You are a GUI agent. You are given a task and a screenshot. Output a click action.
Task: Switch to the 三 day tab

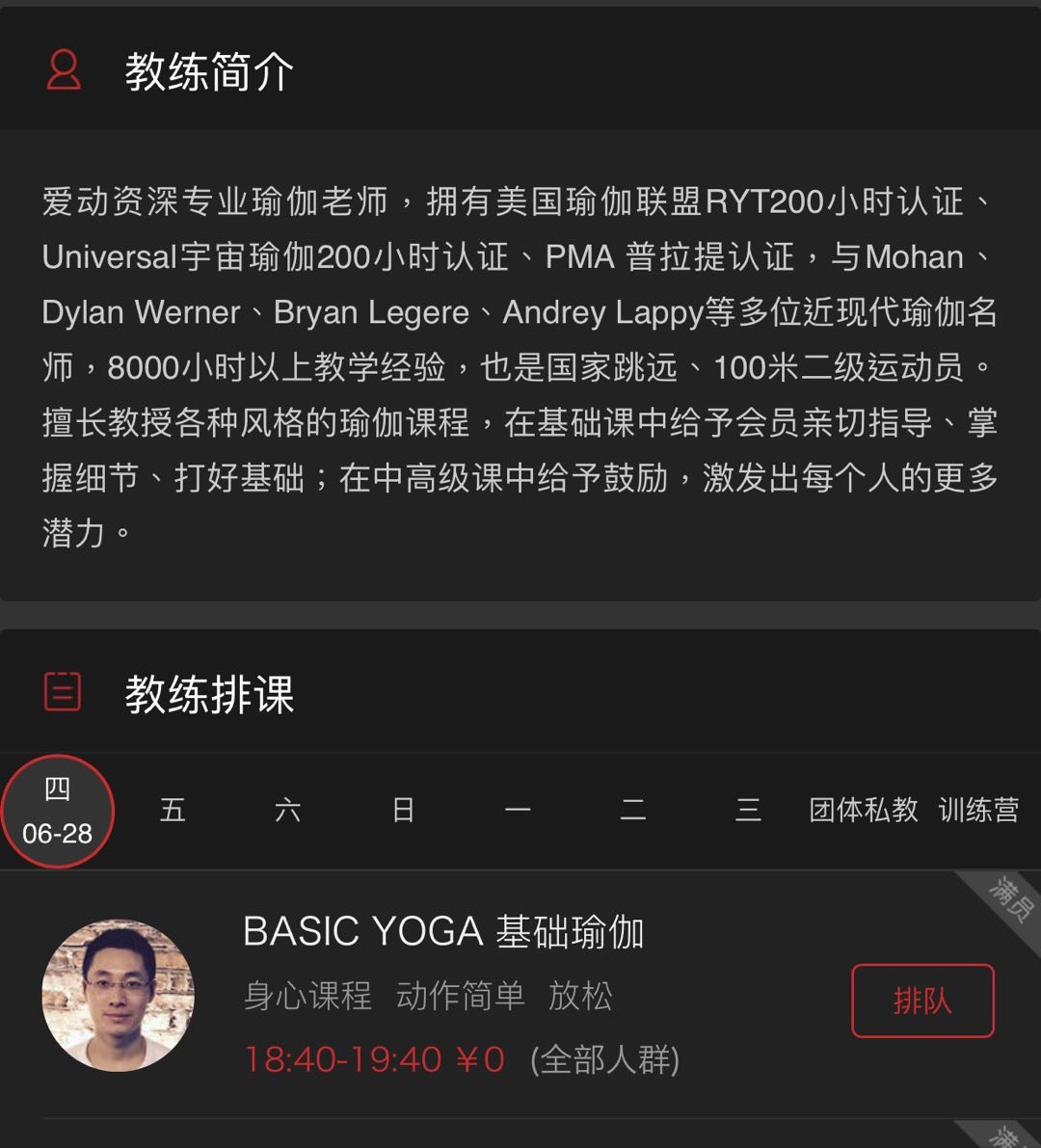[748, 811]
